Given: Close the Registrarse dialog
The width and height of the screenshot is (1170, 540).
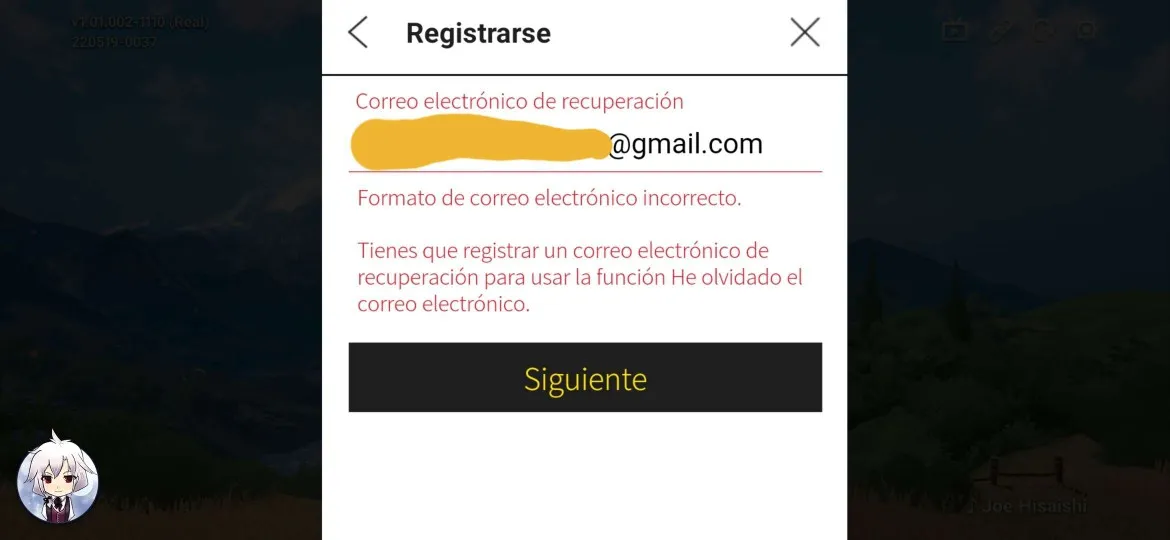Looking at the screenshot, I should pyautogui.click(x=804, y=33).
